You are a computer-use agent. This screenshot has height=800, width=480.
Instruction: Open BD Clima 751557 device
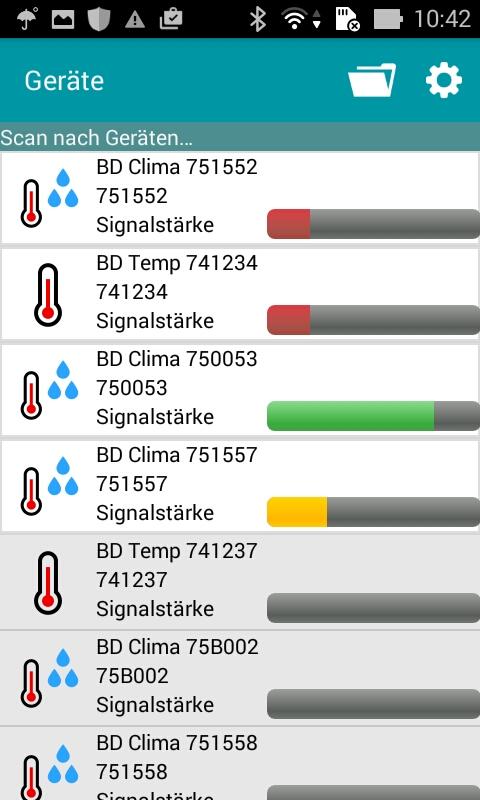pyautogui.click(x=240, y=485)
